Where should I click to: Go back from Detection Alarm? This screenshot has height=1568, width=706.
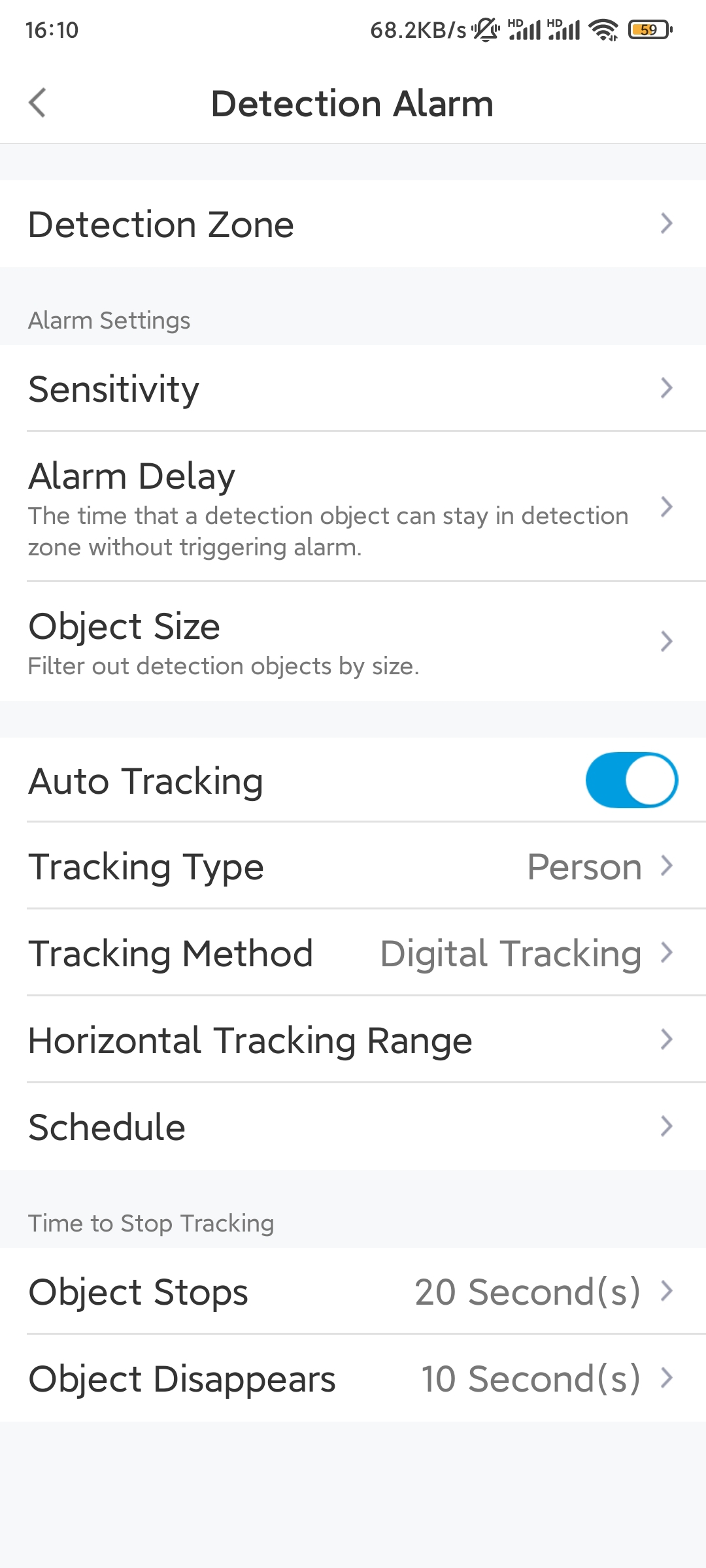(x=38, y=103)
